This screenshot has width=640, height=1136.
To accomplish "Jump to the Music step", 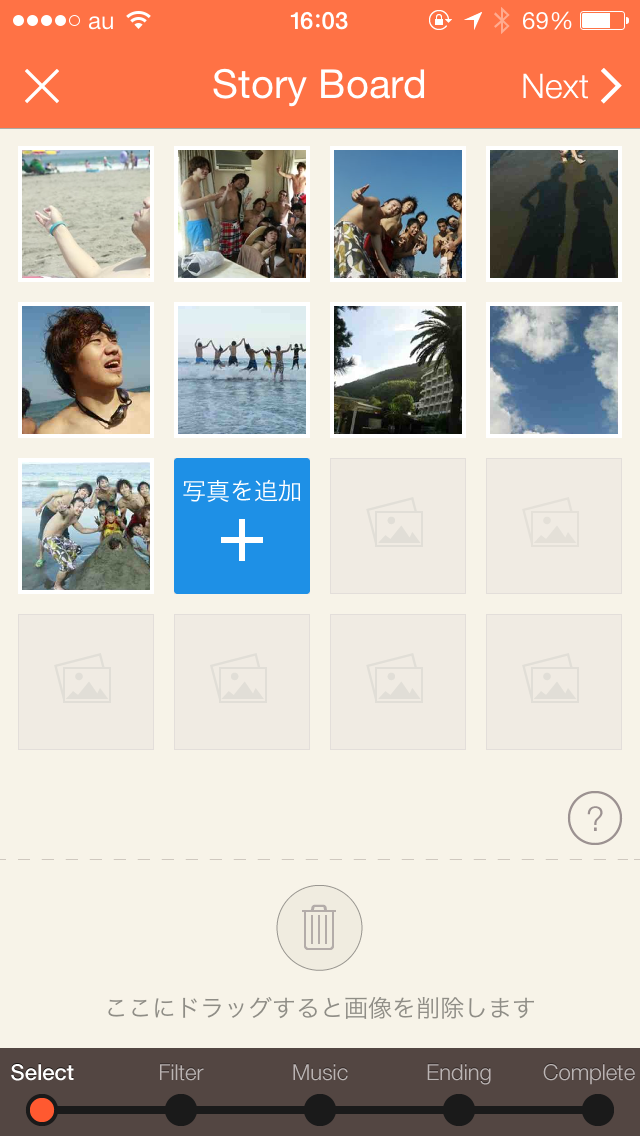I will [320, 1109].
